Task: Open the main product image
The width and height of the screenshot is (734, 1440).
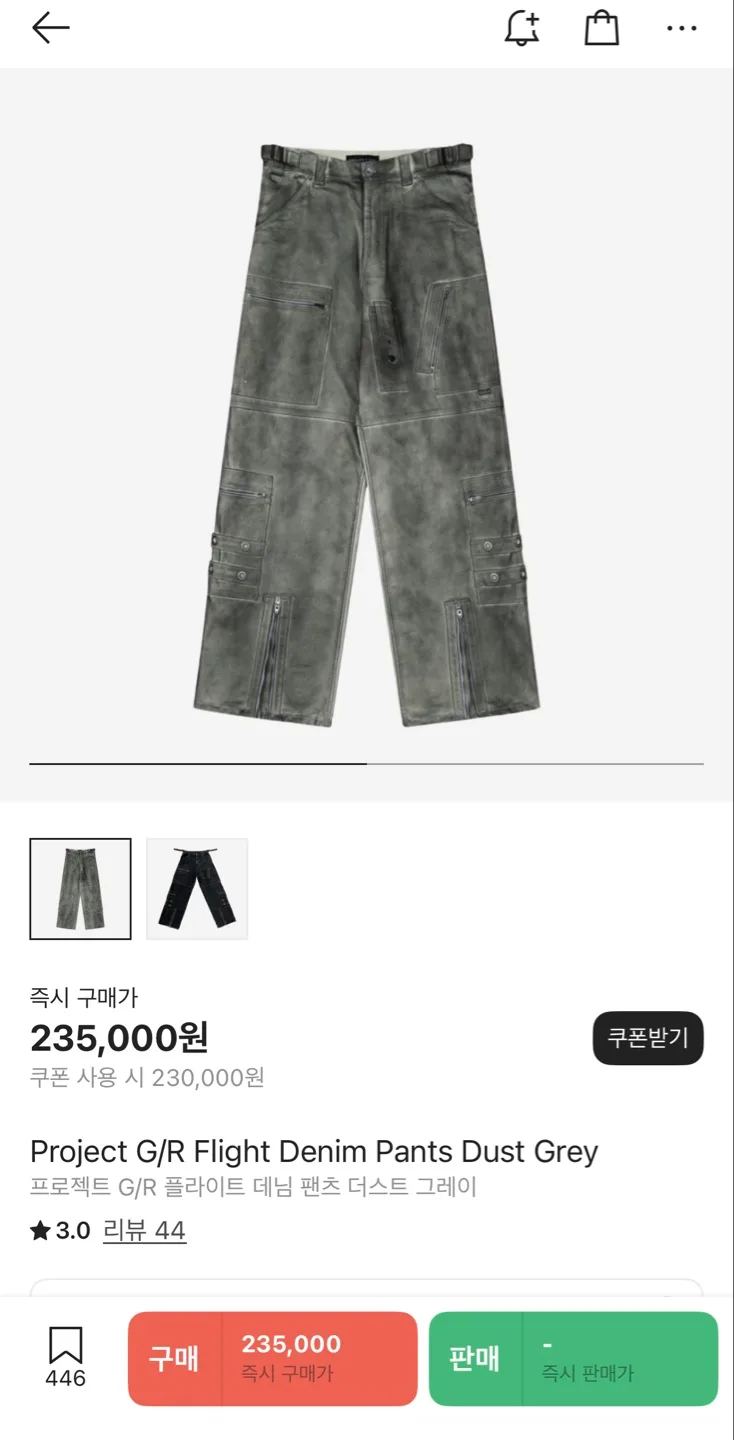Action: pyautogui.click(x=367, y=435)
